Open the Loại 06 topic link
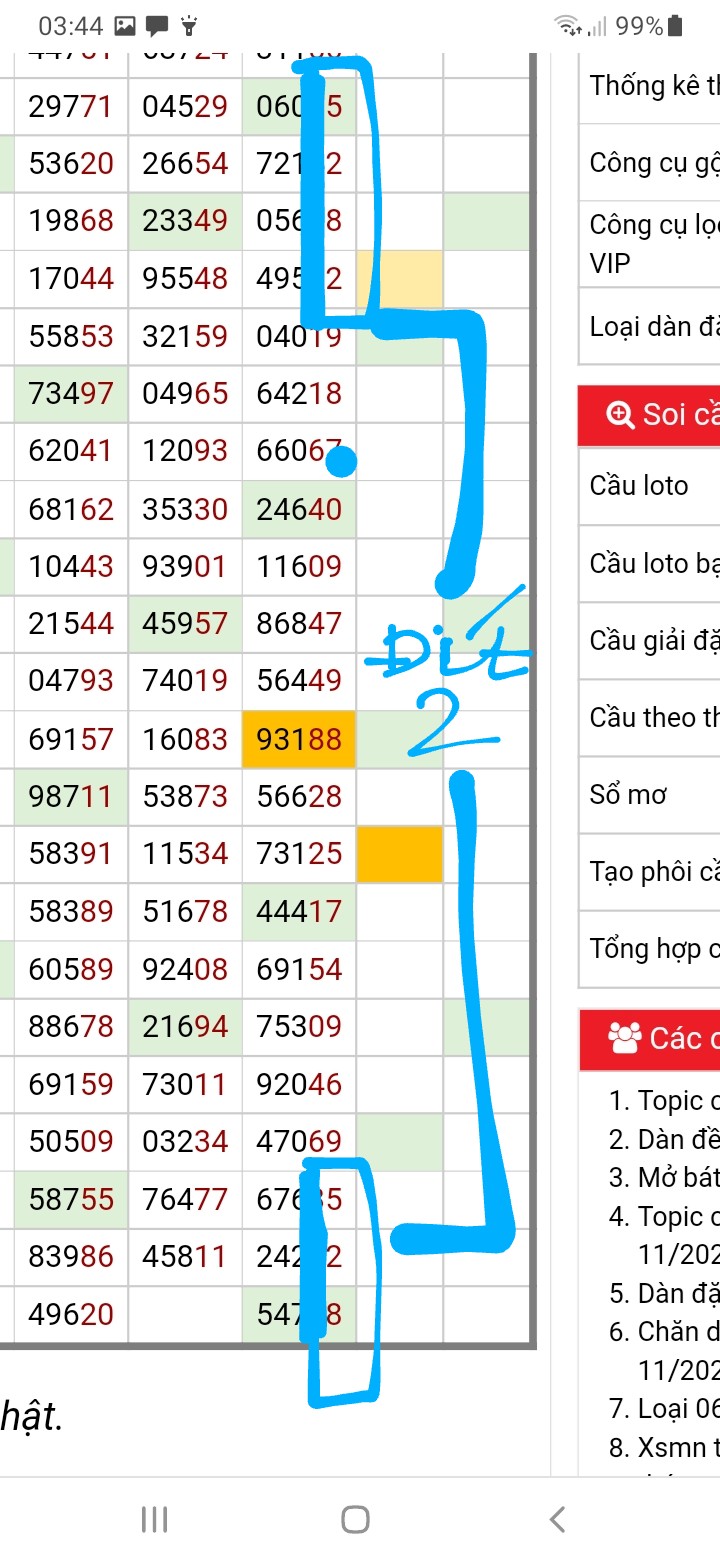Image resolution: width=720 pixels, height=1560 pixels. [678, 1409]
